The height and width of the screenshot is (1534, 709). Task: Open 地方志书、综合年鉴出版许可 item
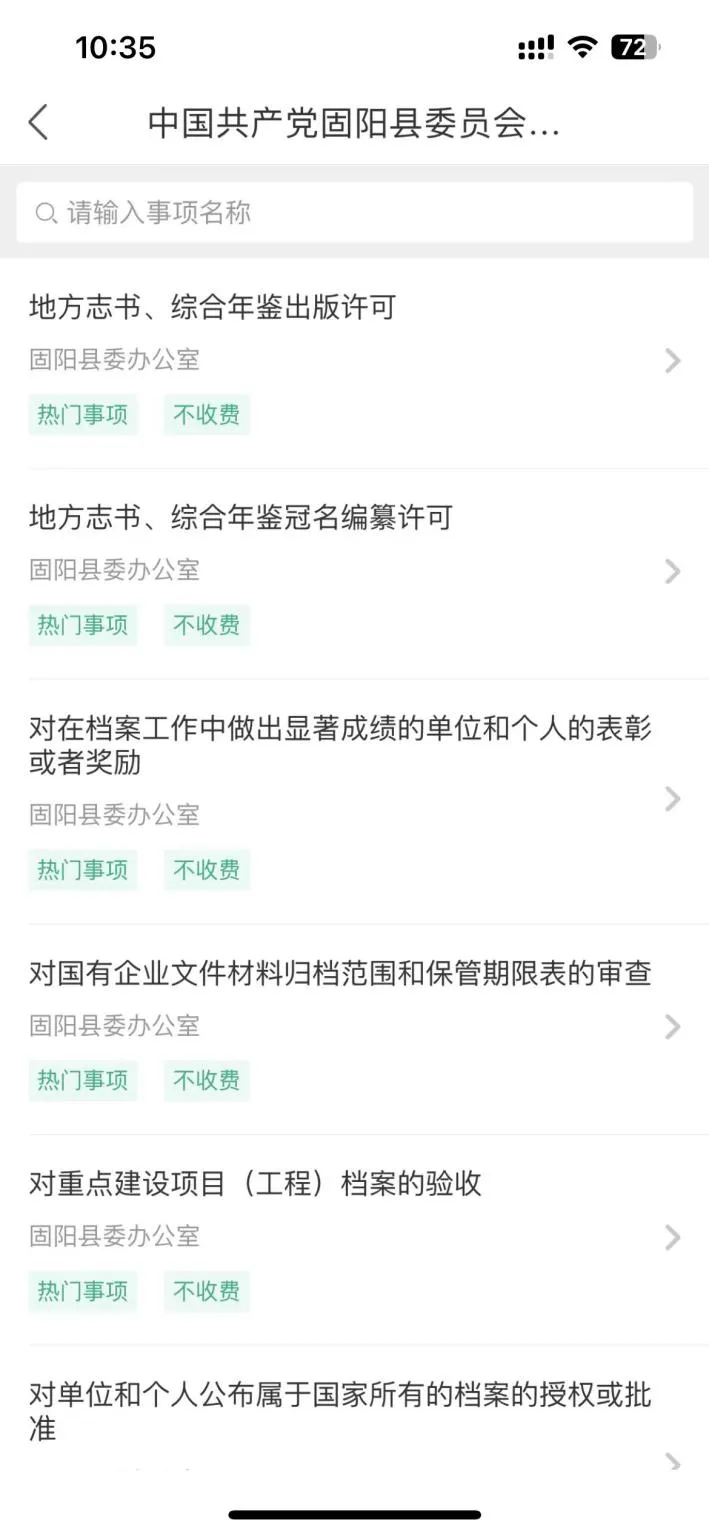pyautogui.click(x=212, y=307)
